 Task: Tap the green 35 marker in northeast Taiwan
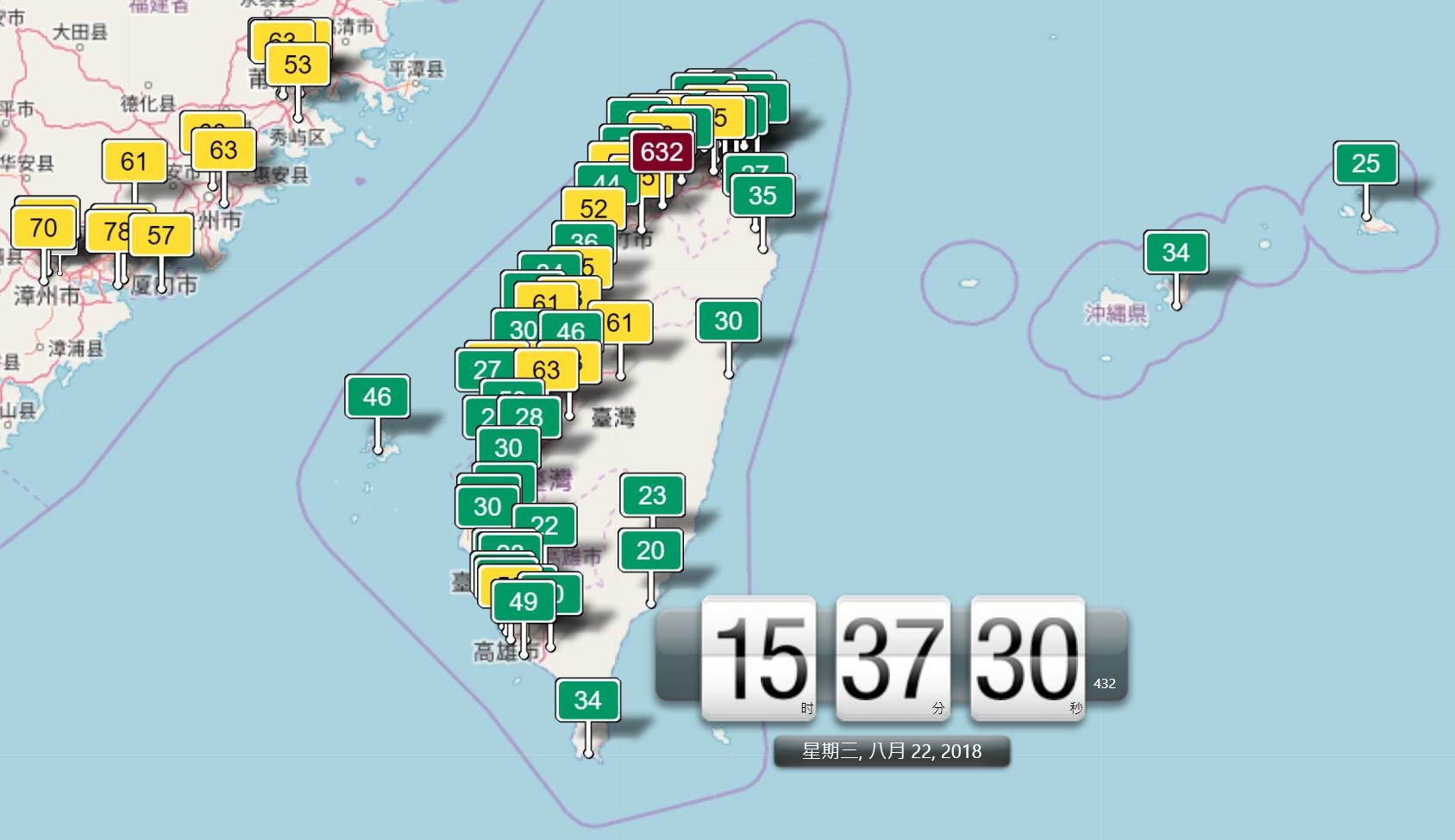[762, 196]
